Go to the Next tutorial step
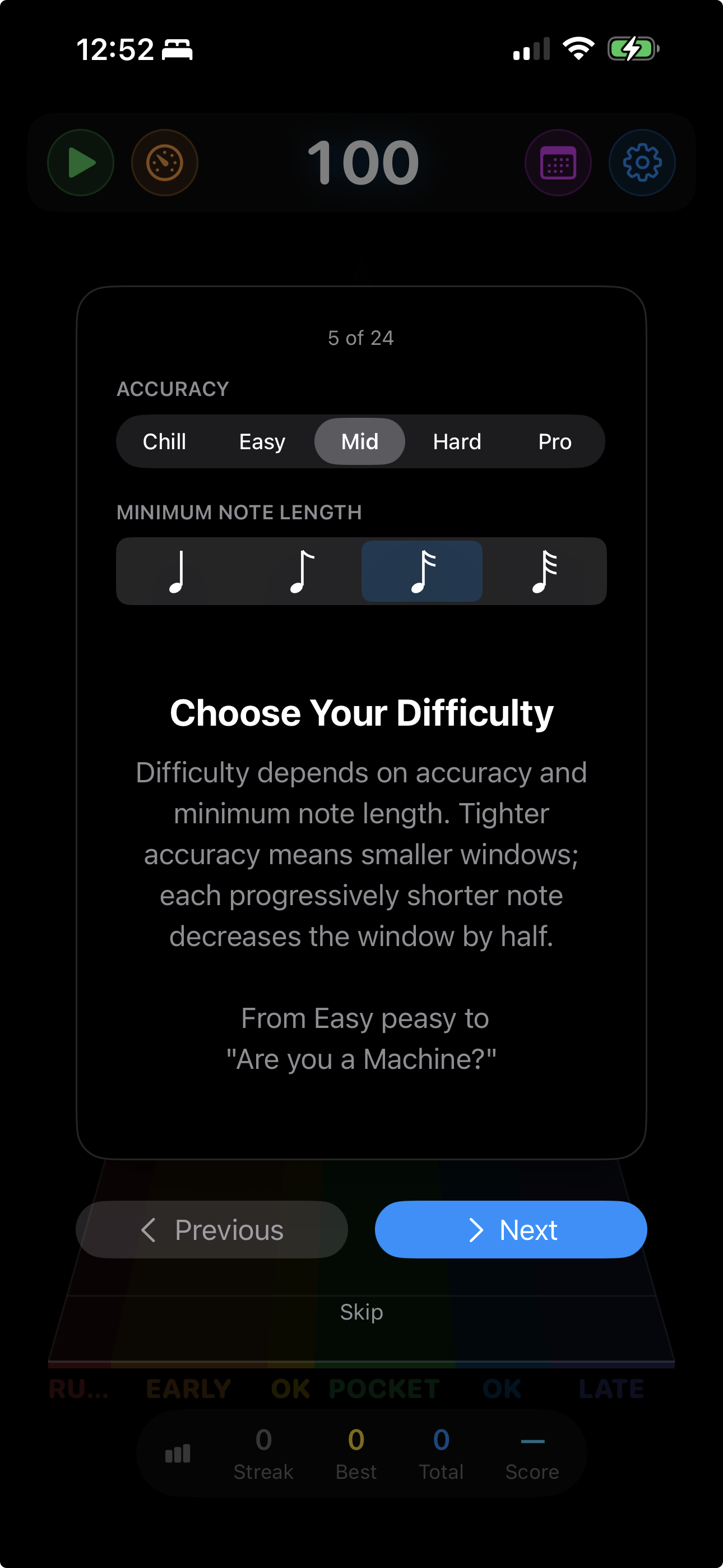Screen dimensions: 723x1568 (x=511, y=1230)
